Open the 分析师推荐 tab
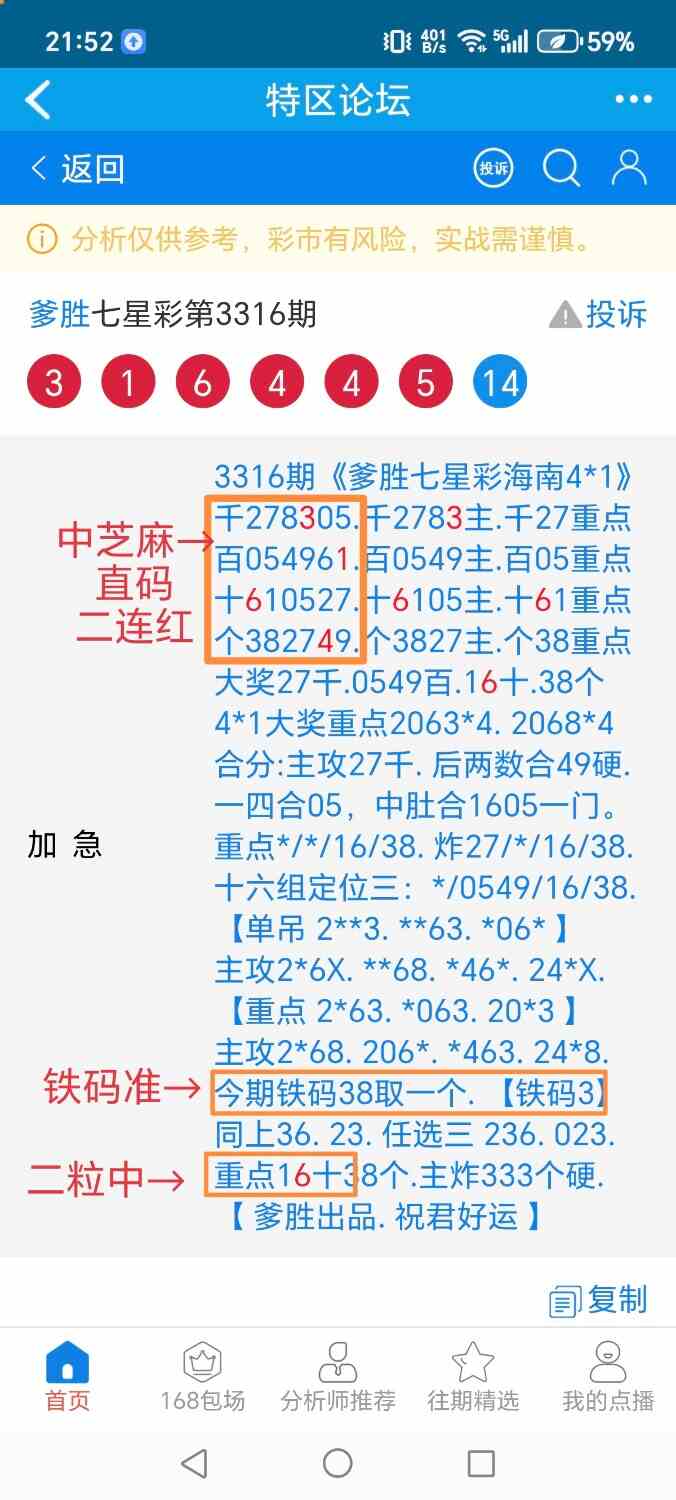The width and height of the screenshot is (676, 1500). (338, 1378)
